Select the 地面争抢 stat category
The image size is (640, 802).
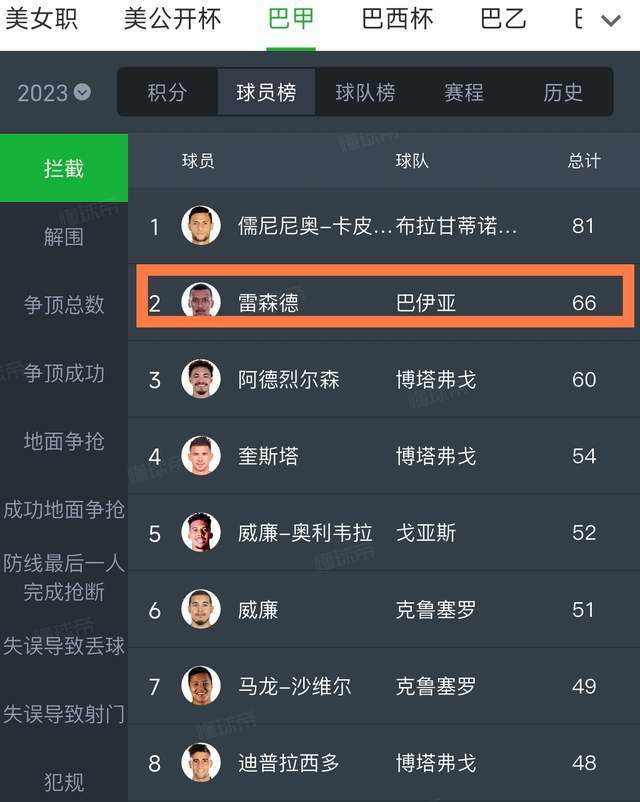[x=64, y=441]
